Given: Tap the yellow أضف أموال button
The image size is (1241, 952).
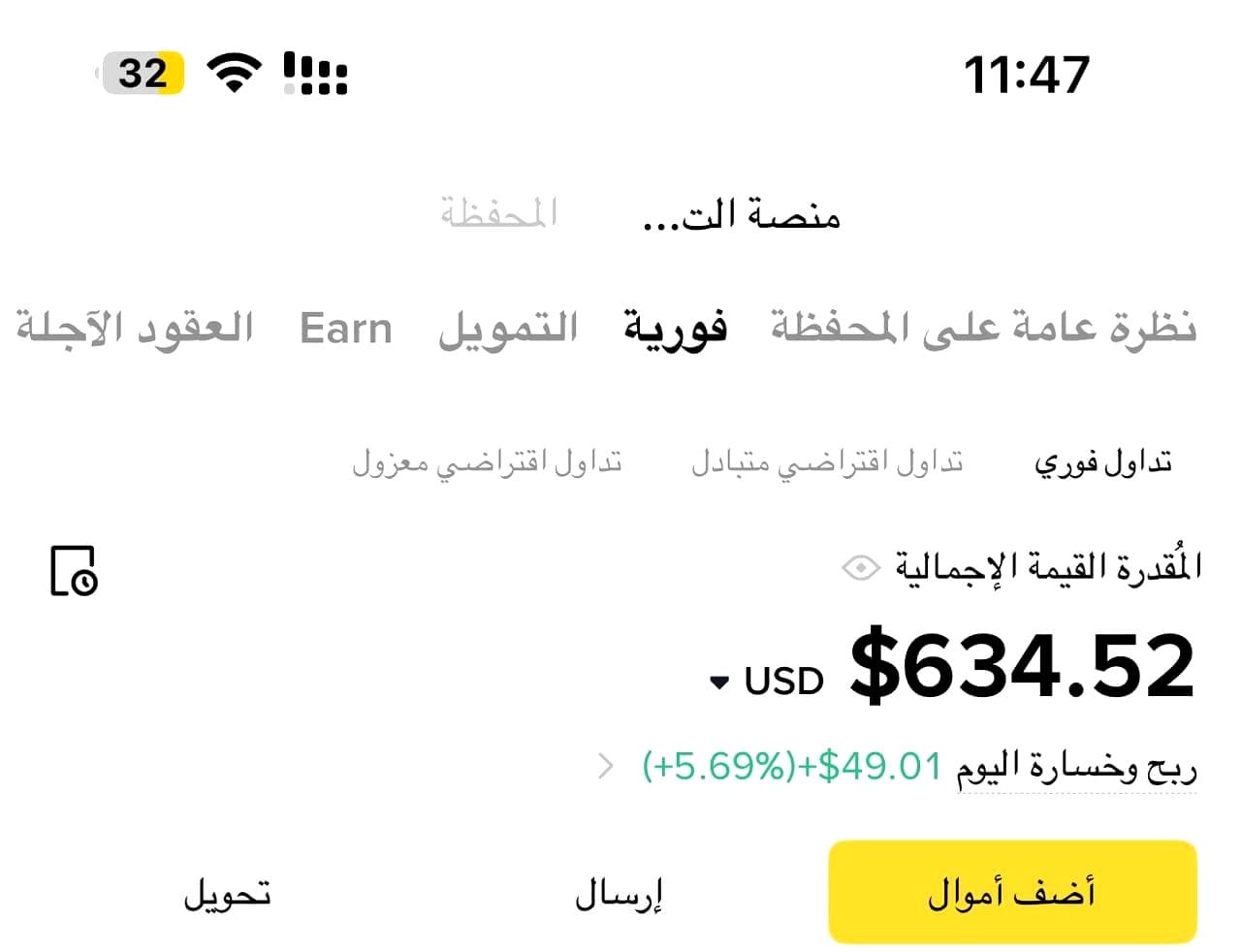Looking at the screenshot, I should [x=1012, y=892].
